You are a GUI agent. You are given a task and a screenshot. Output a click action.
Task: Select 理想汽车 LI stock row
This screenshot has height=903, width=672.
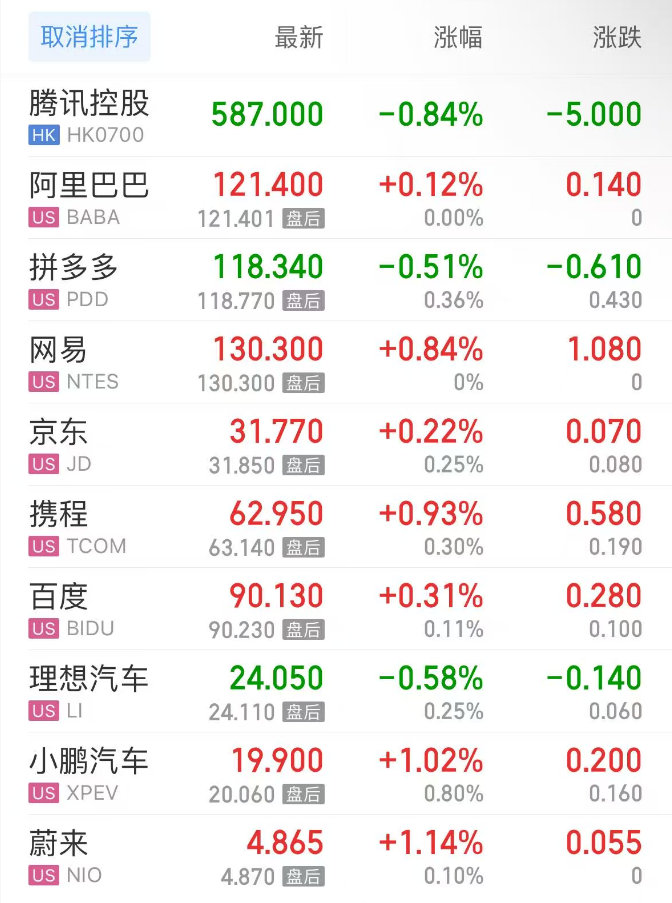coord(89,691)
